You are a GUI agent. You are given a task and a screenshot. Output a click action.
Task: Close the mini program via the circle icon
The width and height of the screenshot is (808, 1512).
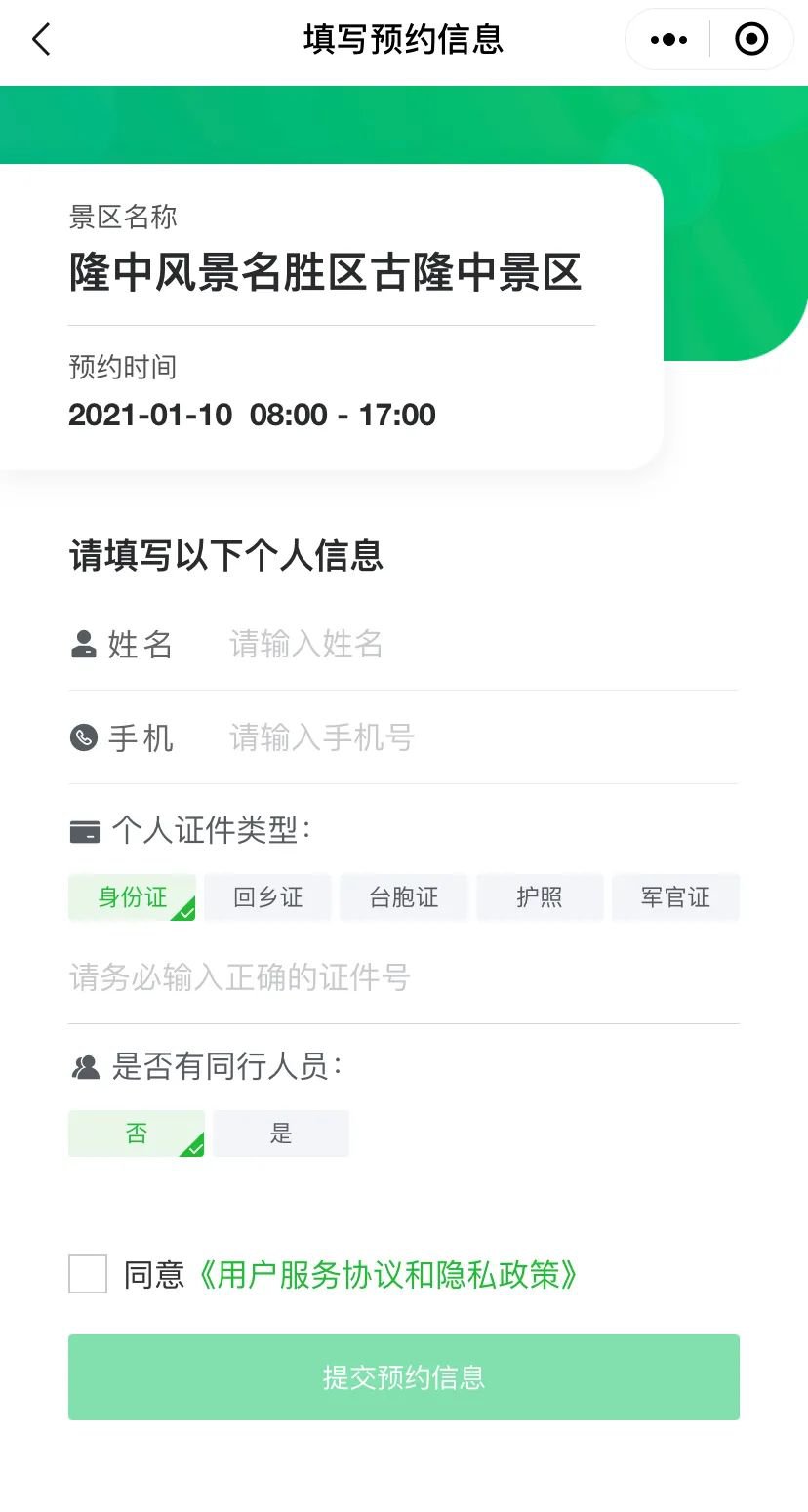pyautogui.click(x=750, y=40)
